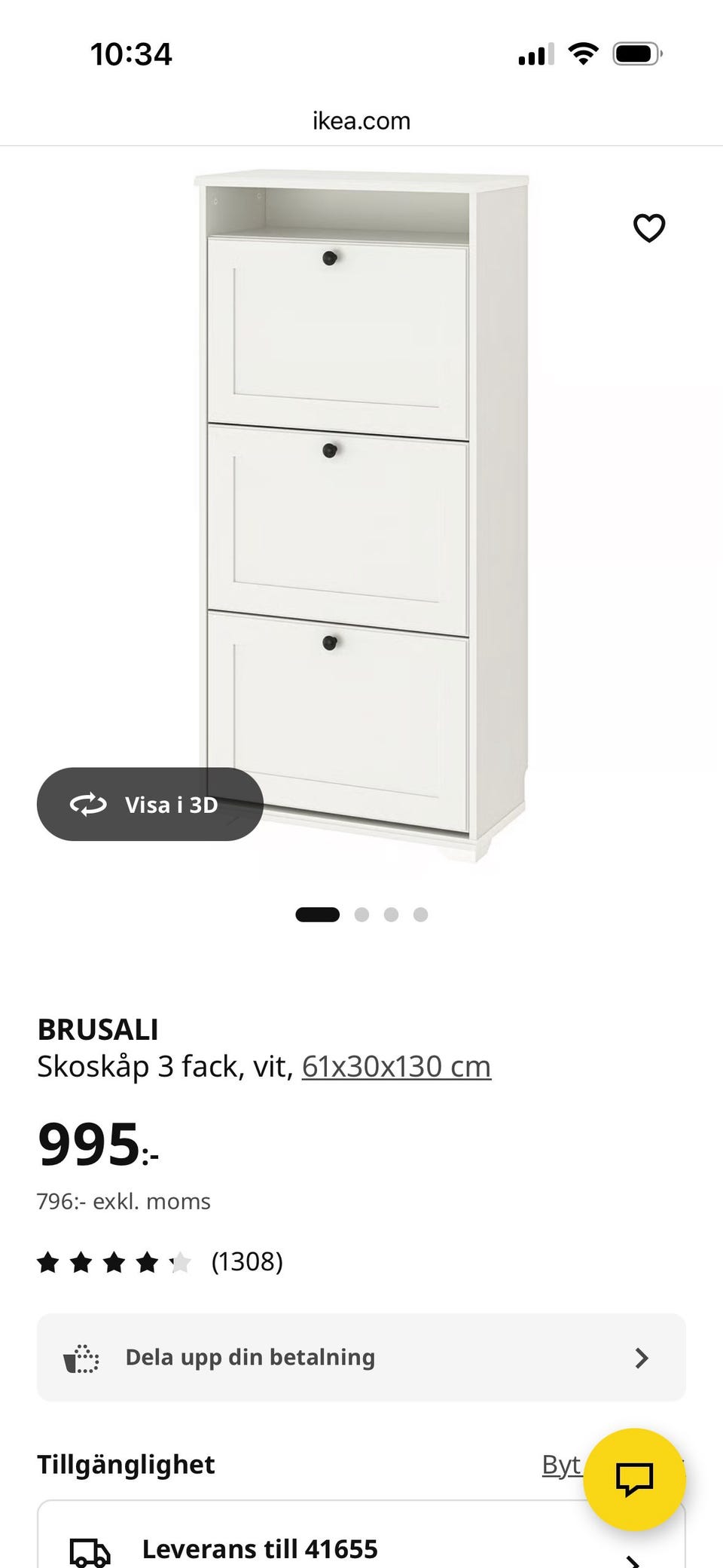Tap the half-filled fifth rating star
The width and height of the screenshot is (723, 1568).
click(x=181, y=1261)
